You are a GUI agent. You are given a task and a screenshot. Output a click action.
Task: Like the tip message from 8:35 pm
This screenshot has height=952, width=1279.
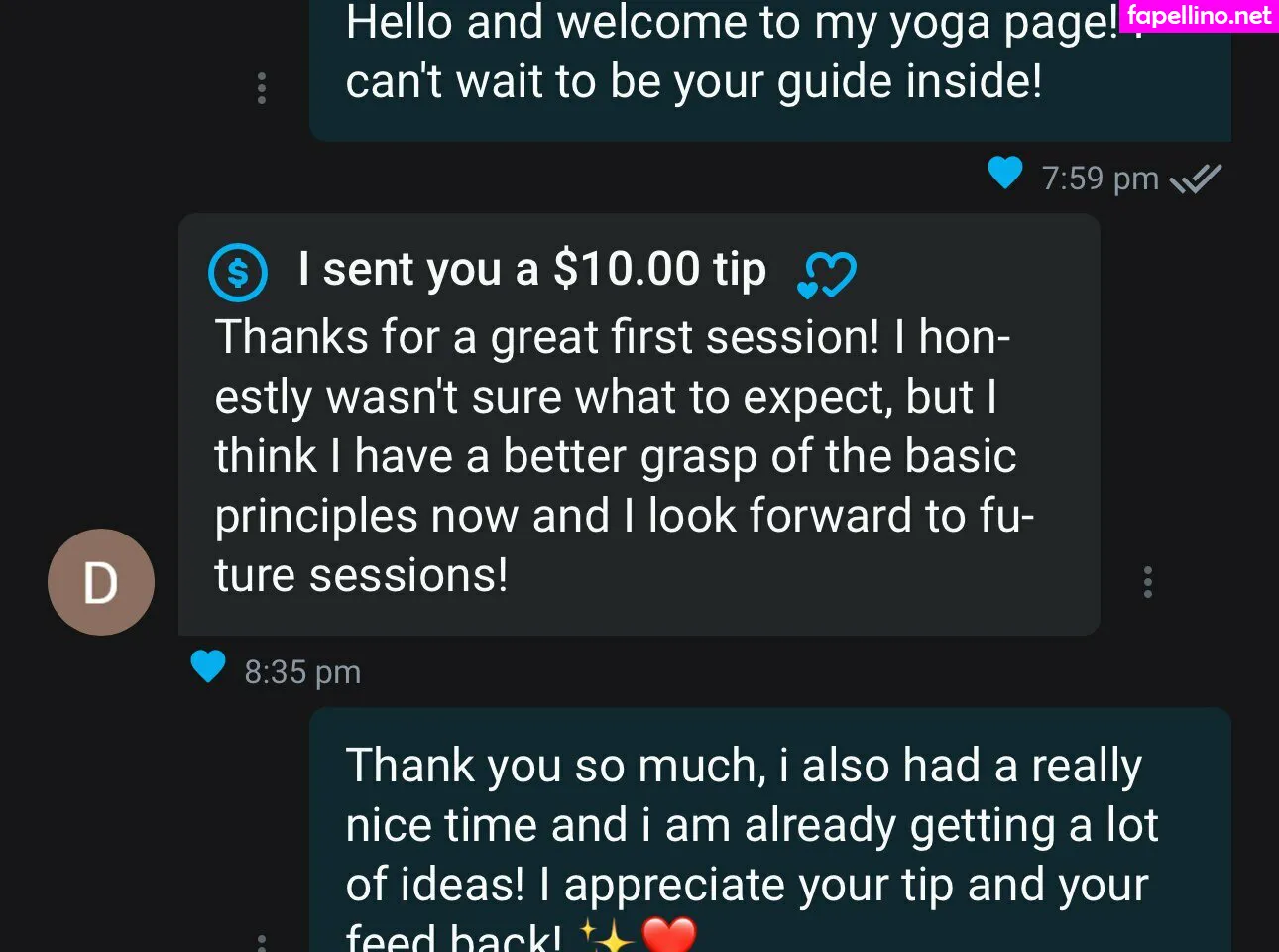coord(208,666)
